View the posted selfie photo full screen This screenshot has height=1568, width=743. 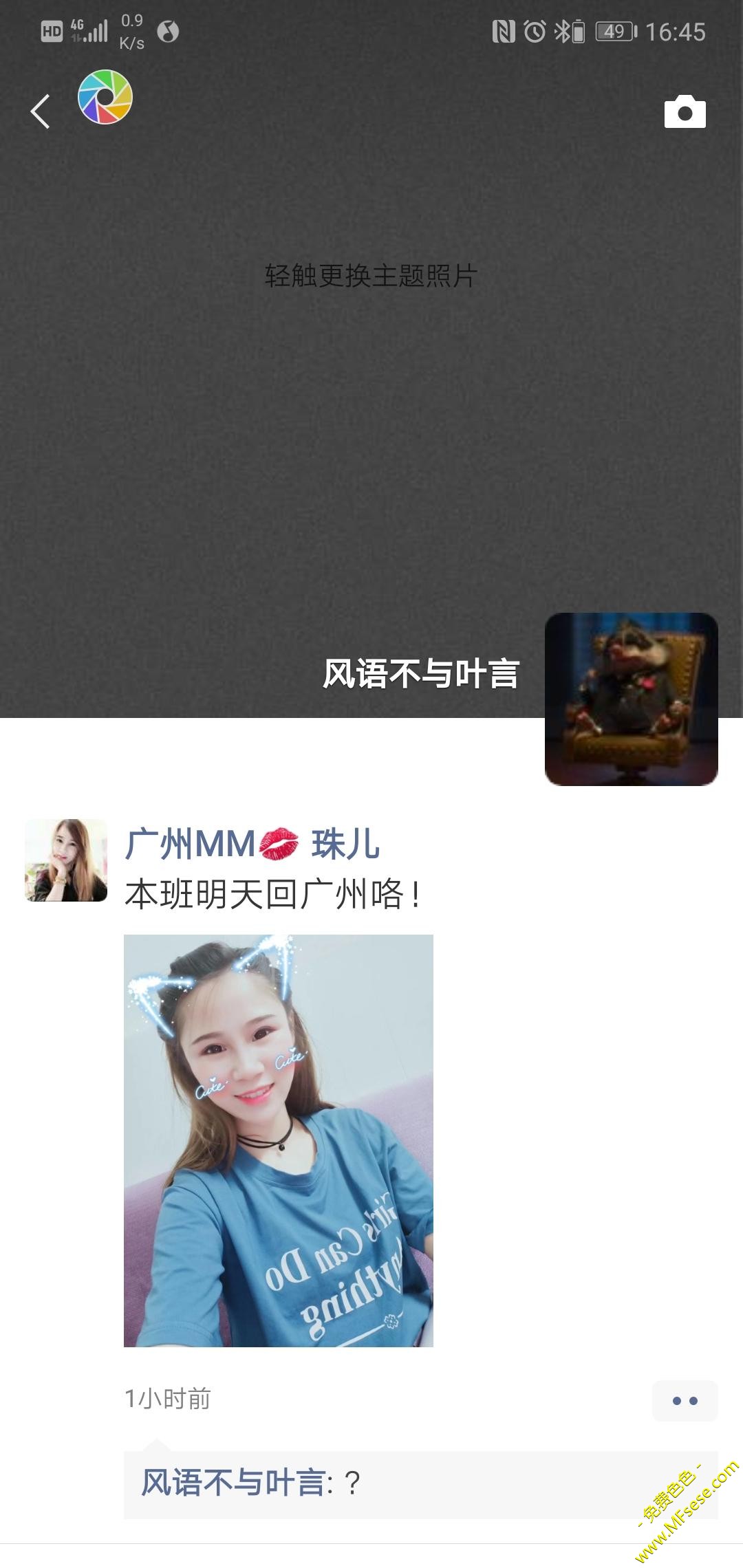click(x=279, y=1140)
